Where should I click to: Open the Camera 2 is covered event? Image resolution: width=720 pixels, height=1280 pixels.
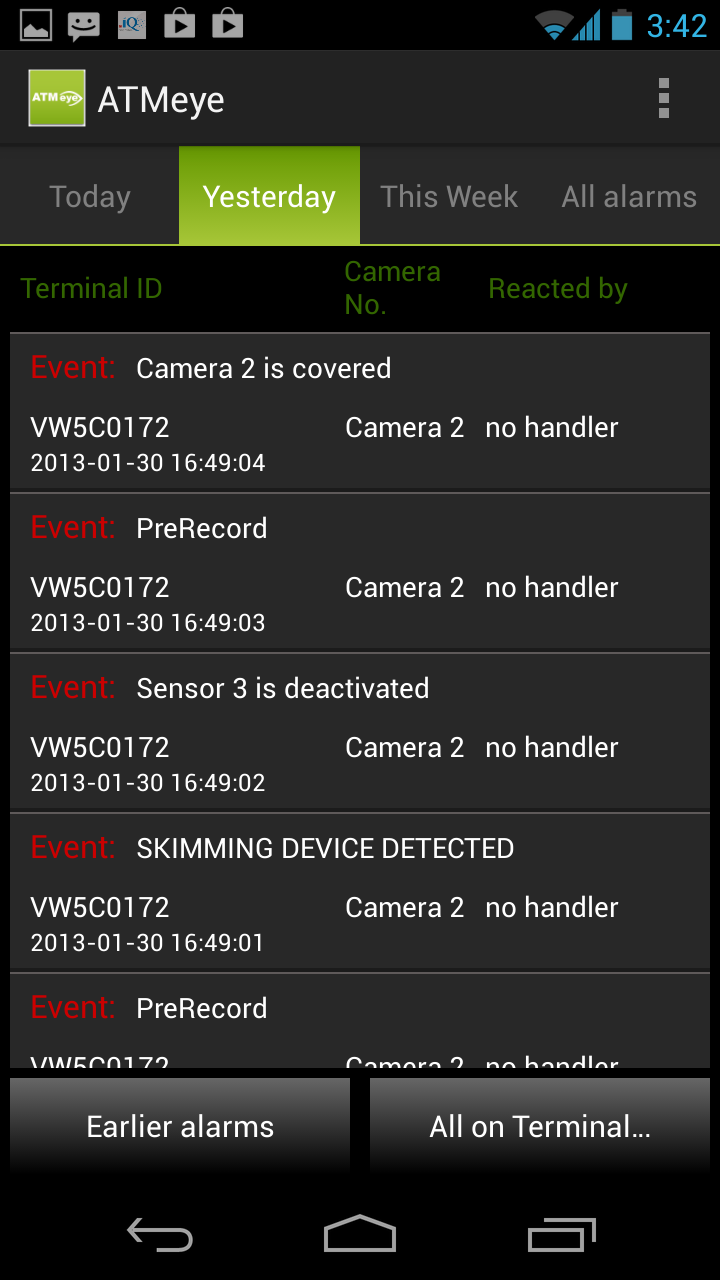click(360, 412)
